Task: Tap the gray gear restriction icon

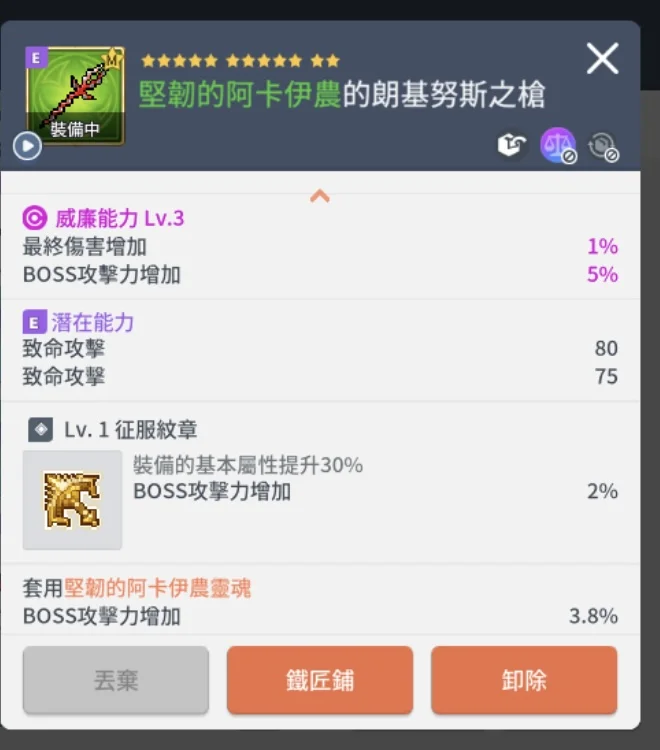Action: [x=602, y=146]
